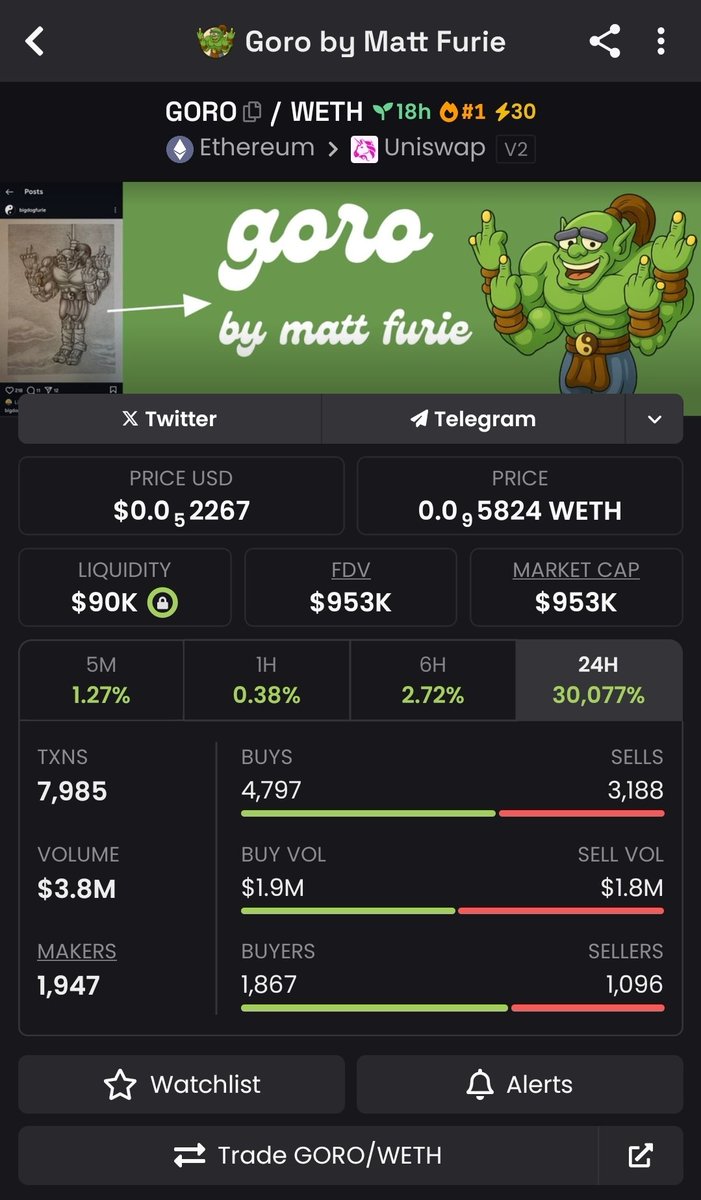Tap the underlined FDV label

(x=351, y=570)
